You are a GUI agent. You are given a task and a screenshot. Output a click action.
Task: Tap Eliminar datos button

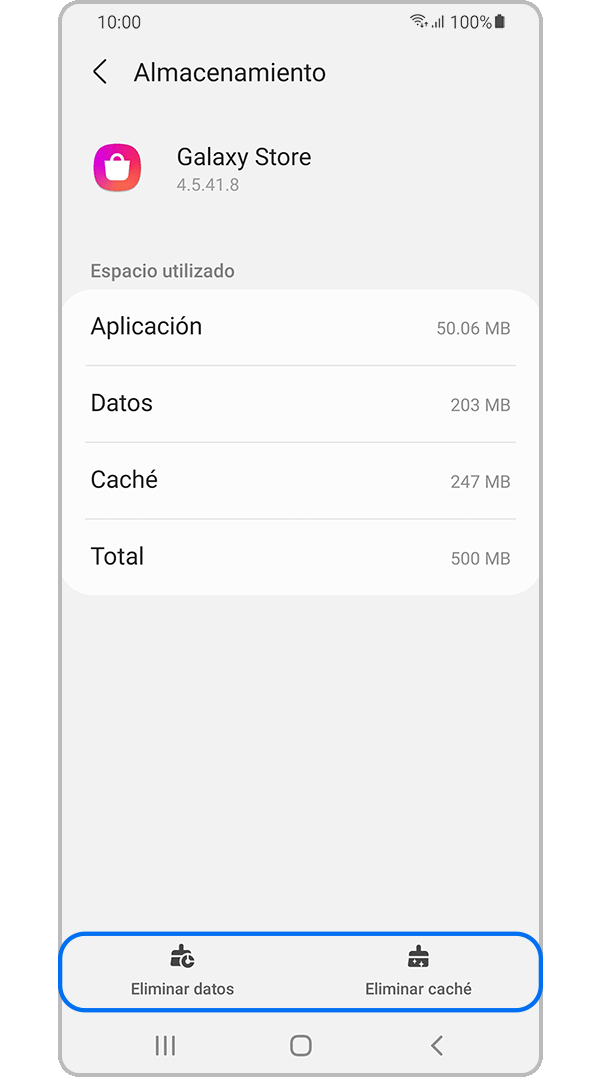tap(182, 971)
